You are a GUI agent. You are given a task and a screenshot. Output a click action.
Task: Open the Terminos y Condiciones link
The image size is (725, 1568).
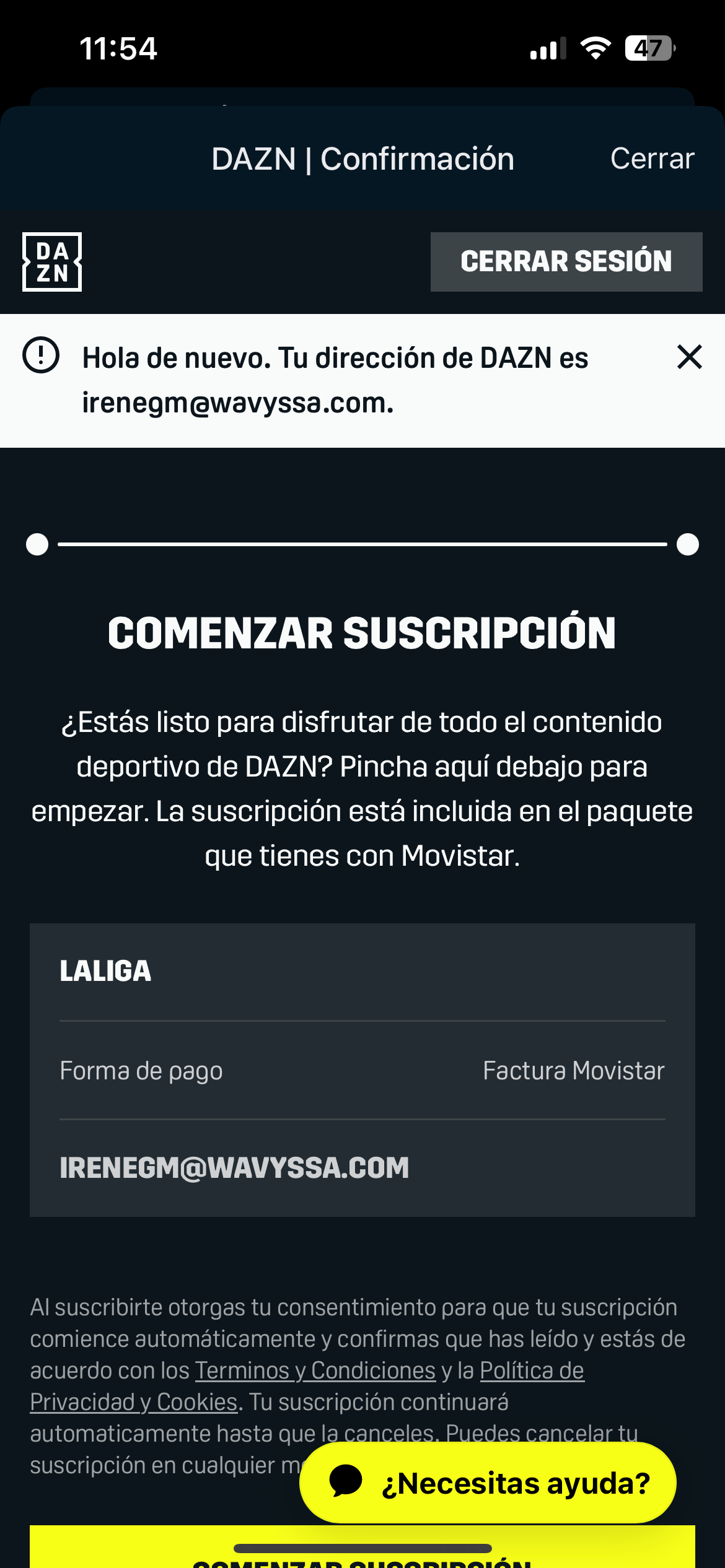click(x=315, y=1370)
